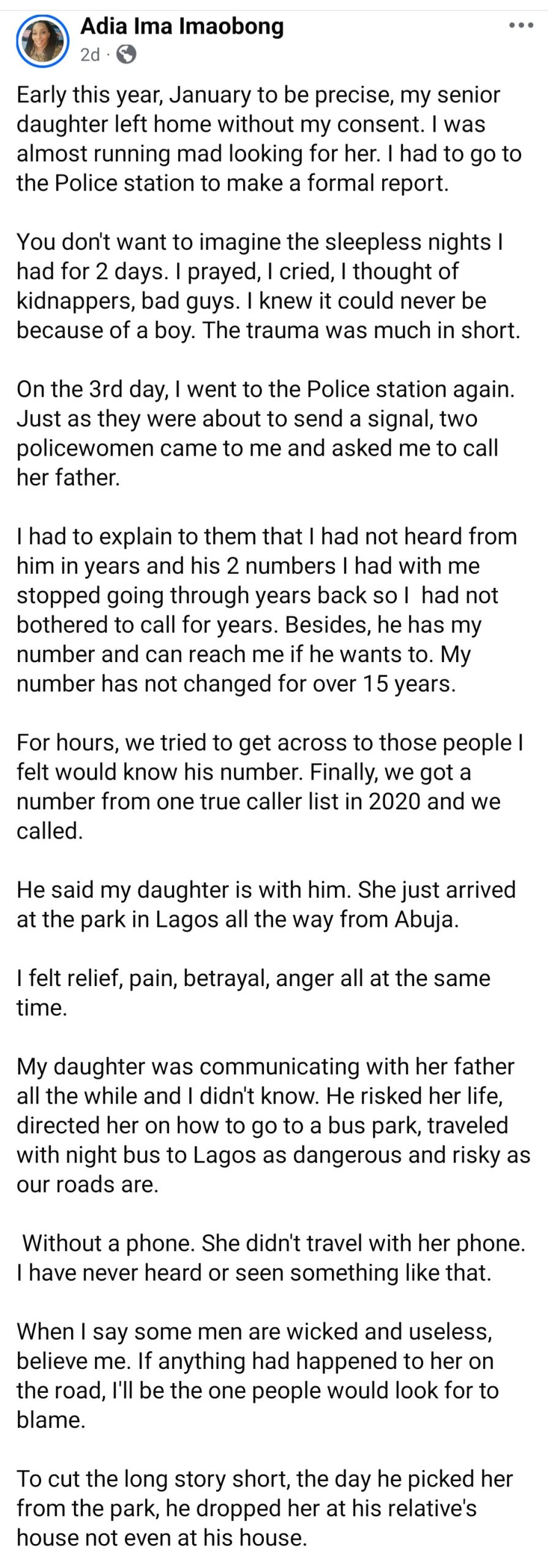Open the Adia Ima Imaobong profile name
548x1568 pixels.
pyautogui.click(x=182, y=26)
